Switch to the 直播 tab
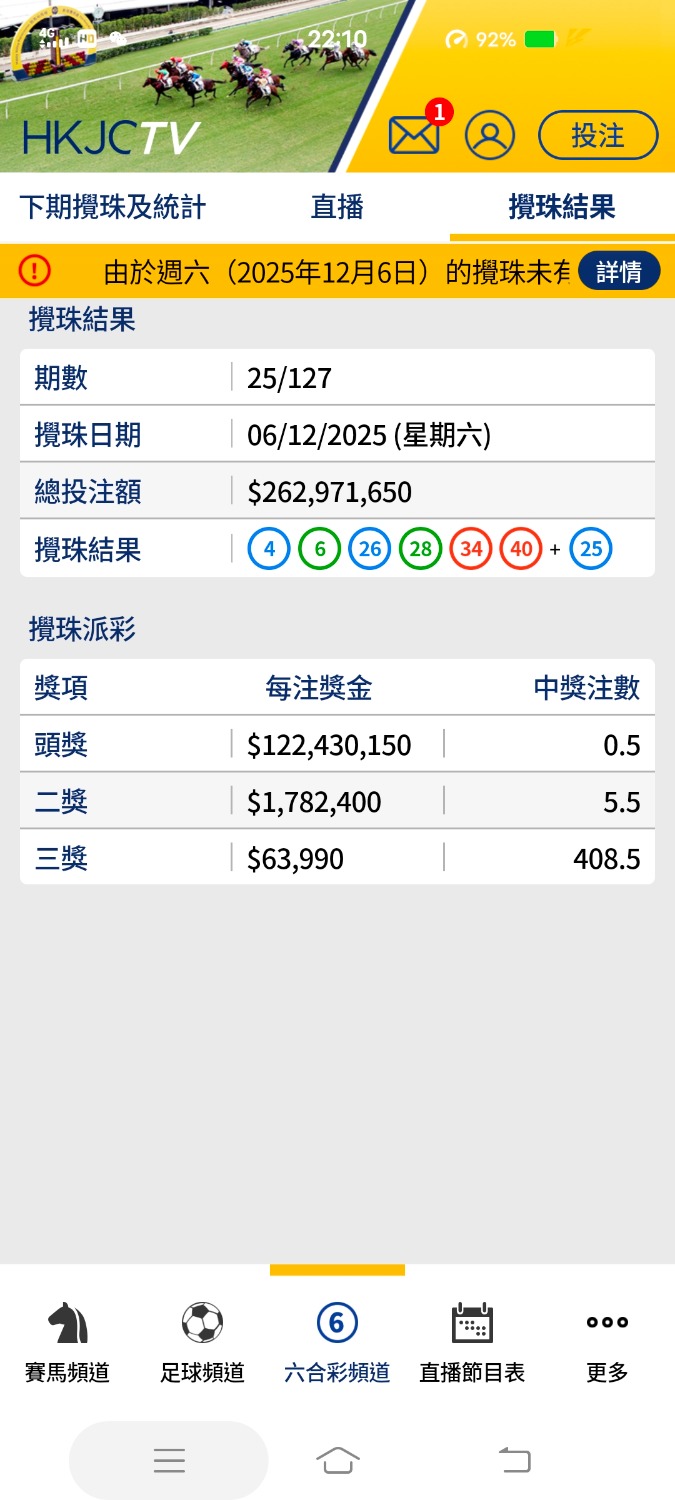 (x=337, y=207)
